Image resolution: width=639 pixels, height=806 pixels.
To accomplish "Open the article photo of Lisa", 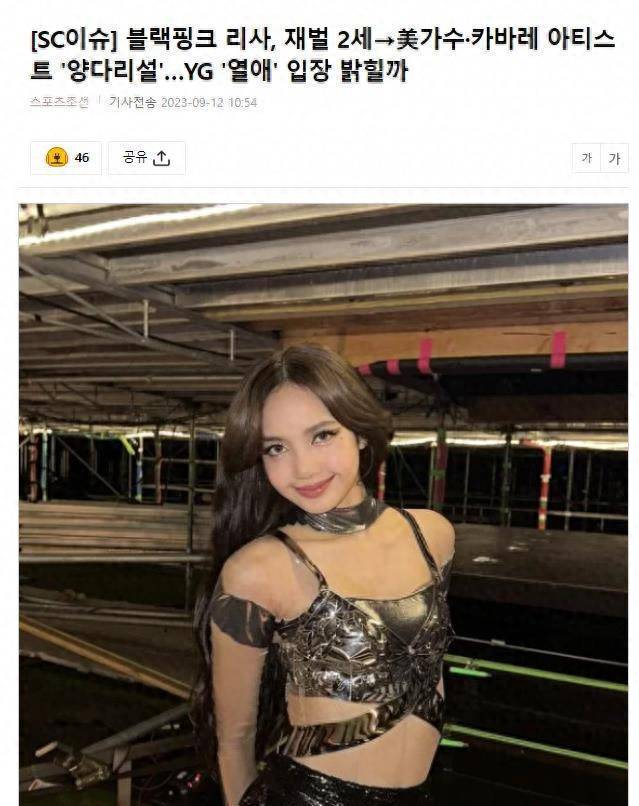I will 323,500.
